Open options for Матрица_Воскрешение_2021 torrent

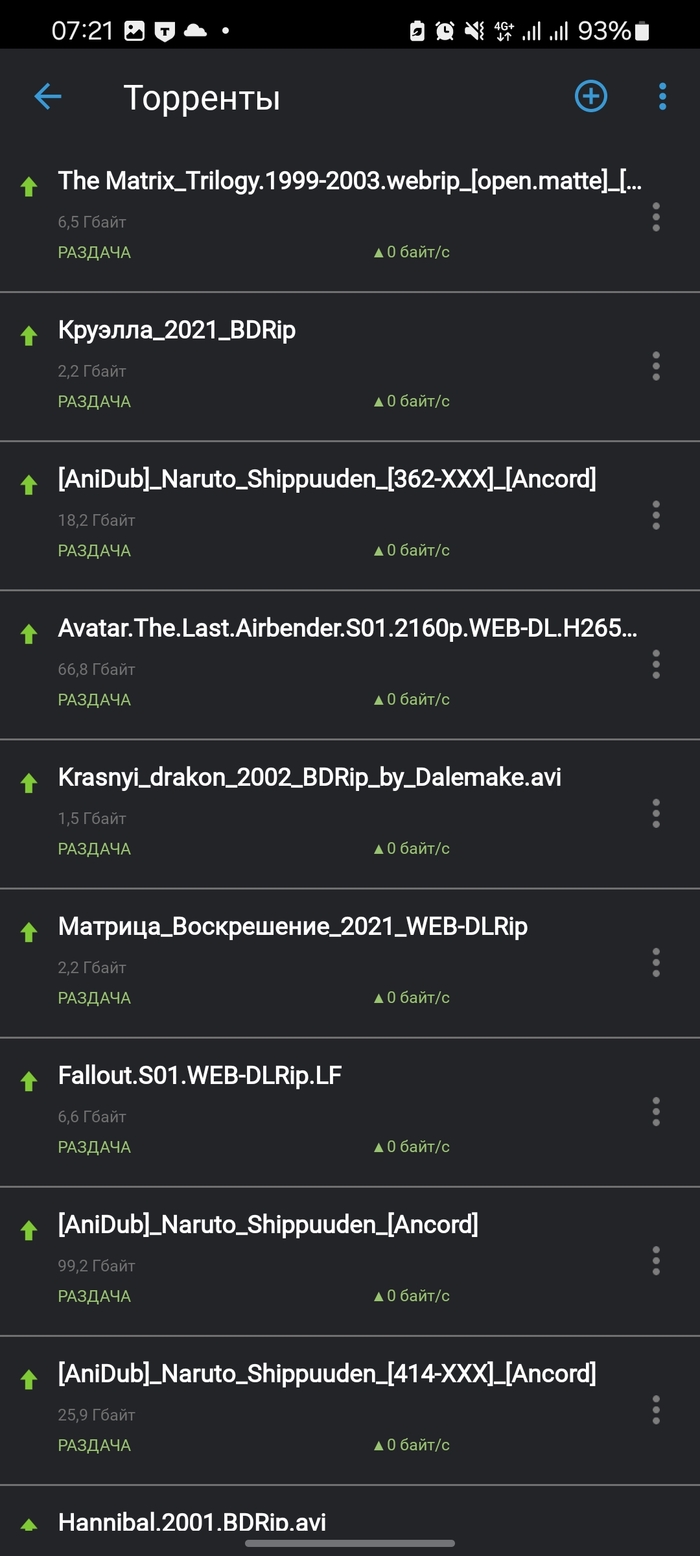point(656,962)
